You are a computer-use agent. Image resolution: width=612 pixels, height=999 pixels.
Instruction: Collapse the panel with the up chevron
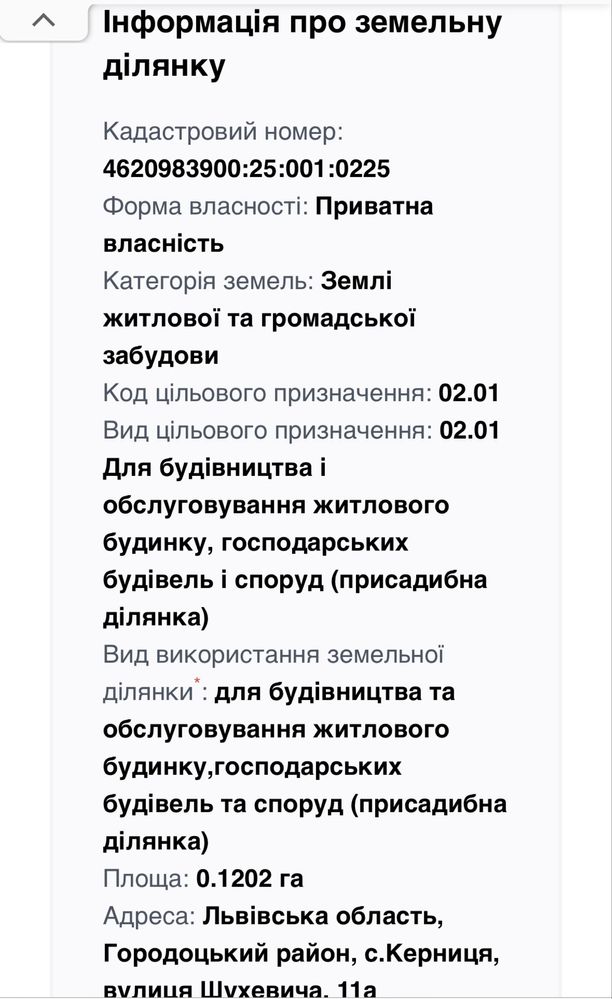tap(43, 21)
